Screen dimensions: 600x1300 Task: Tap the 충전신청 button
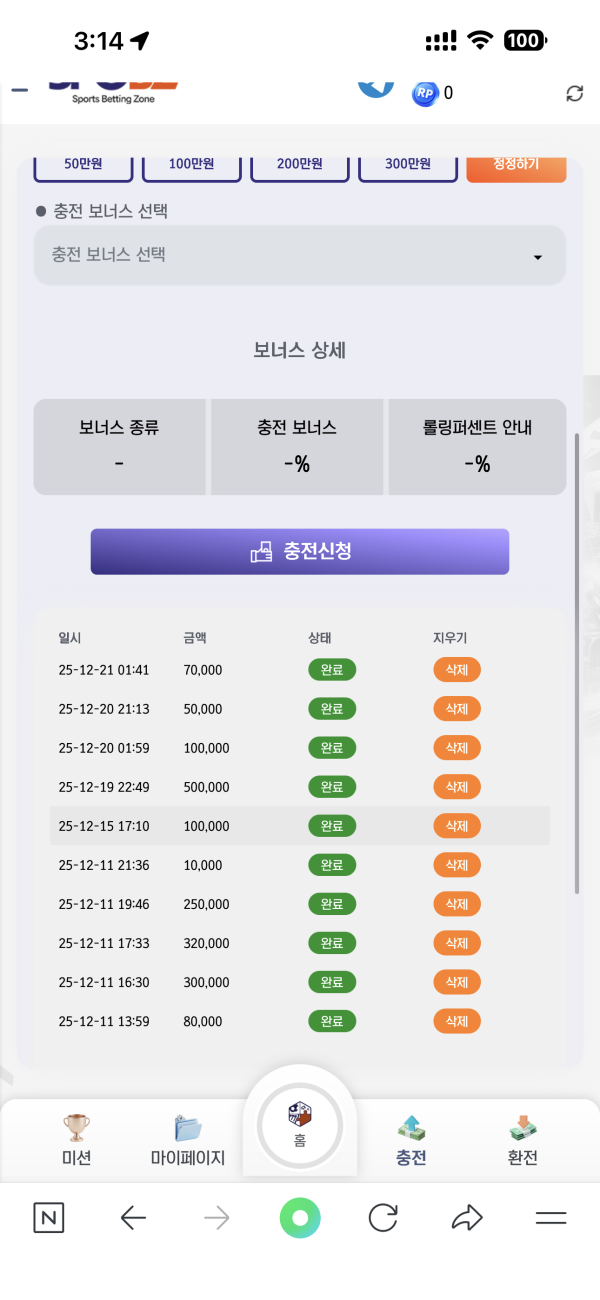coord(299,552)
